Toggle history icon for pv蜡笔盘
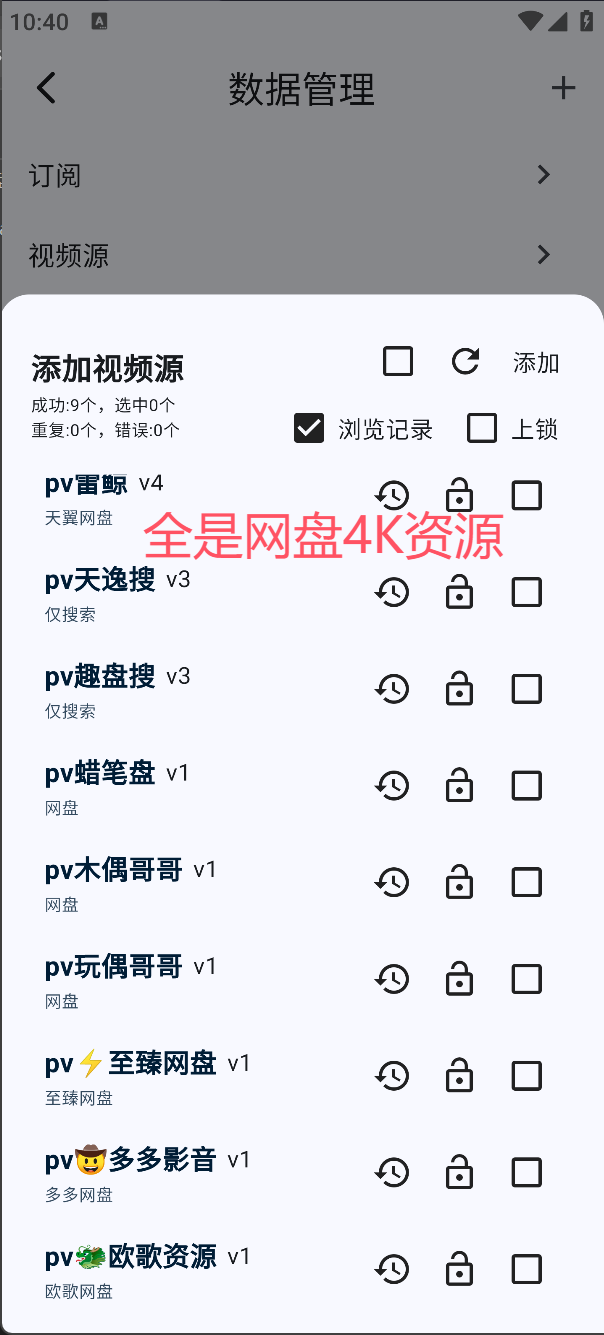The image size is (604, 1335). [x=392, y=786]
